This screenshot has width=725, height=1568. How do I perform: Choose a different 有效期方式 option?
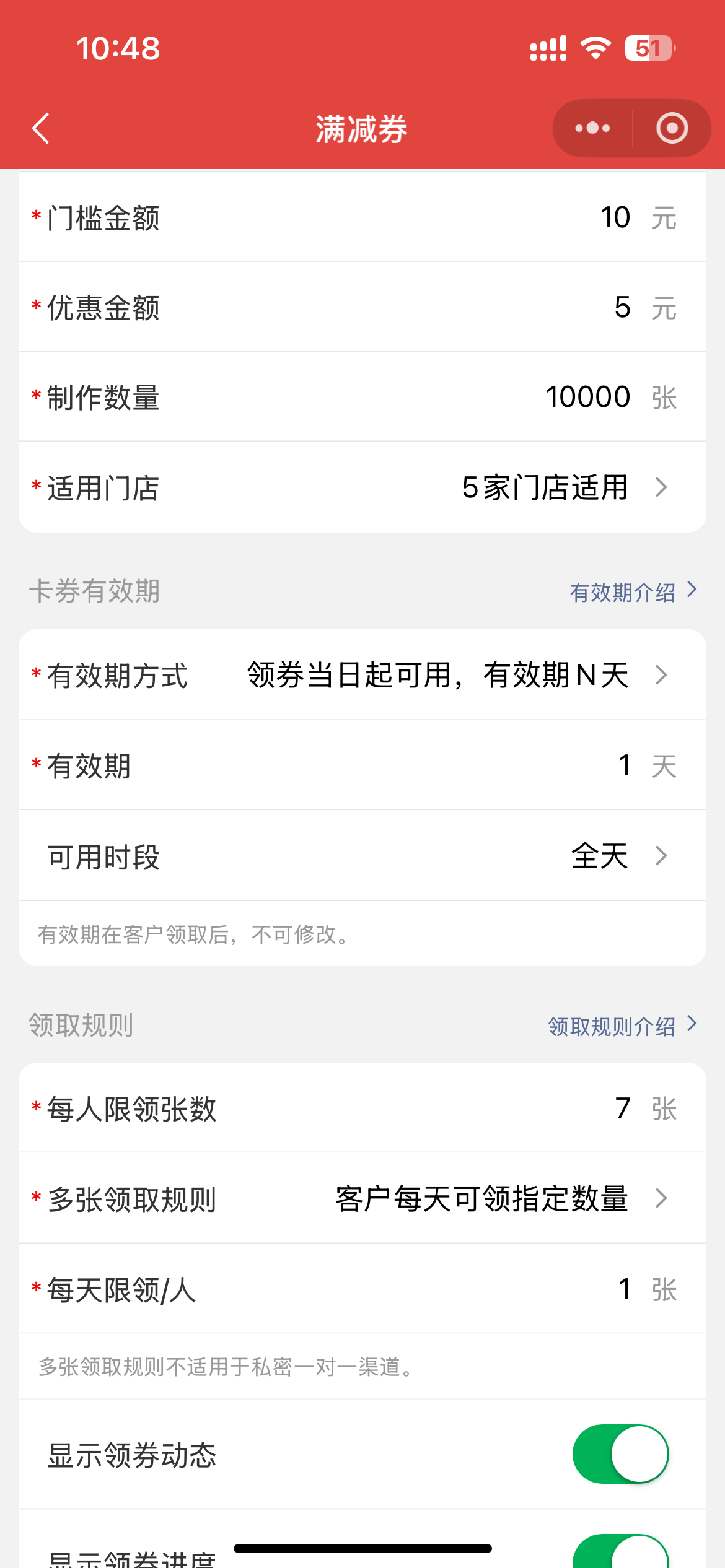point(455,675)
